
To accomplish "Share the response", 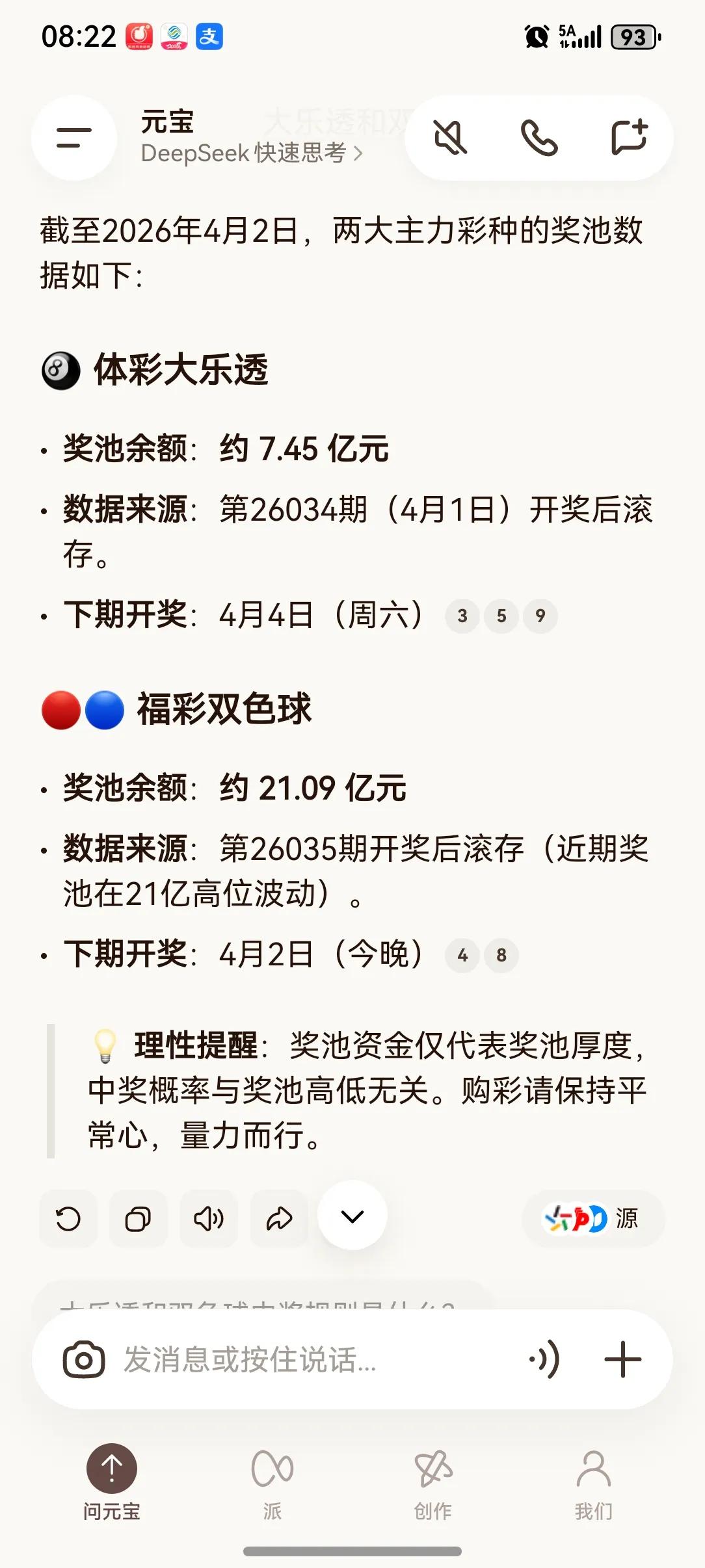I will tap(279, 1220).
